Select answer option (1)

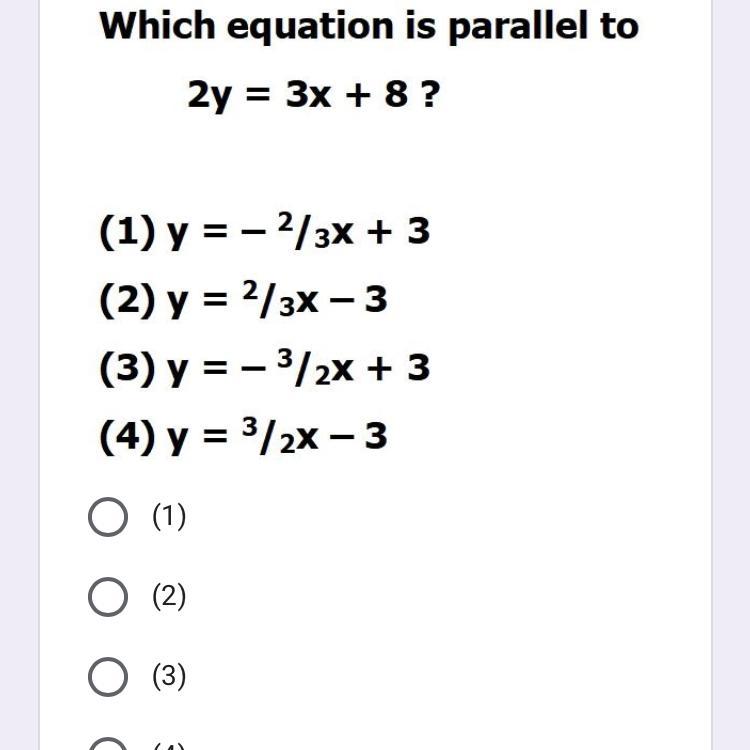(108, 518)
